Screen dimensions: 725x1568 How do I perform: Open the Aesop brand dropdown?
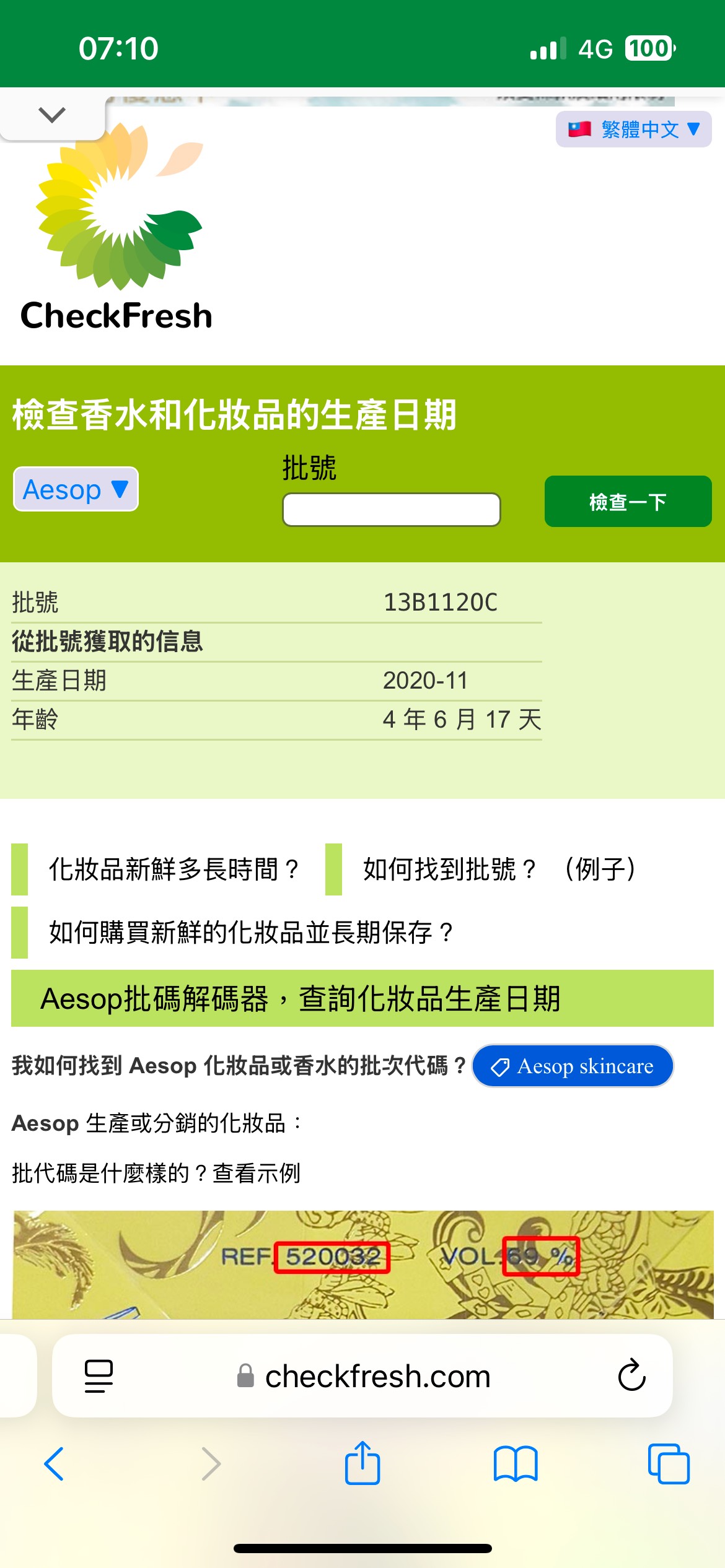coord(76,489)
